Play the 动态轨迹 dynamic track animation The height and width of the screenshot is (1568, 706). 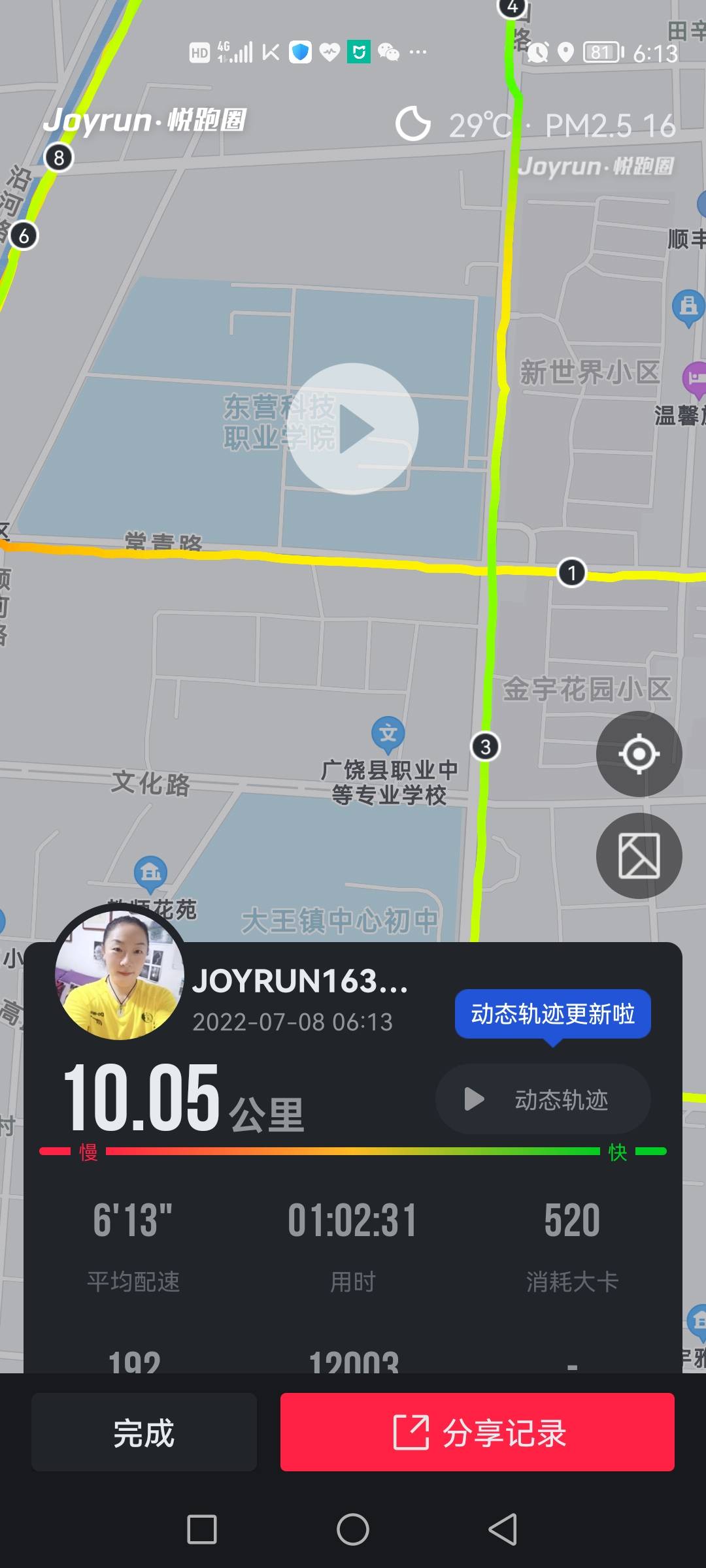click(543, 1100)
